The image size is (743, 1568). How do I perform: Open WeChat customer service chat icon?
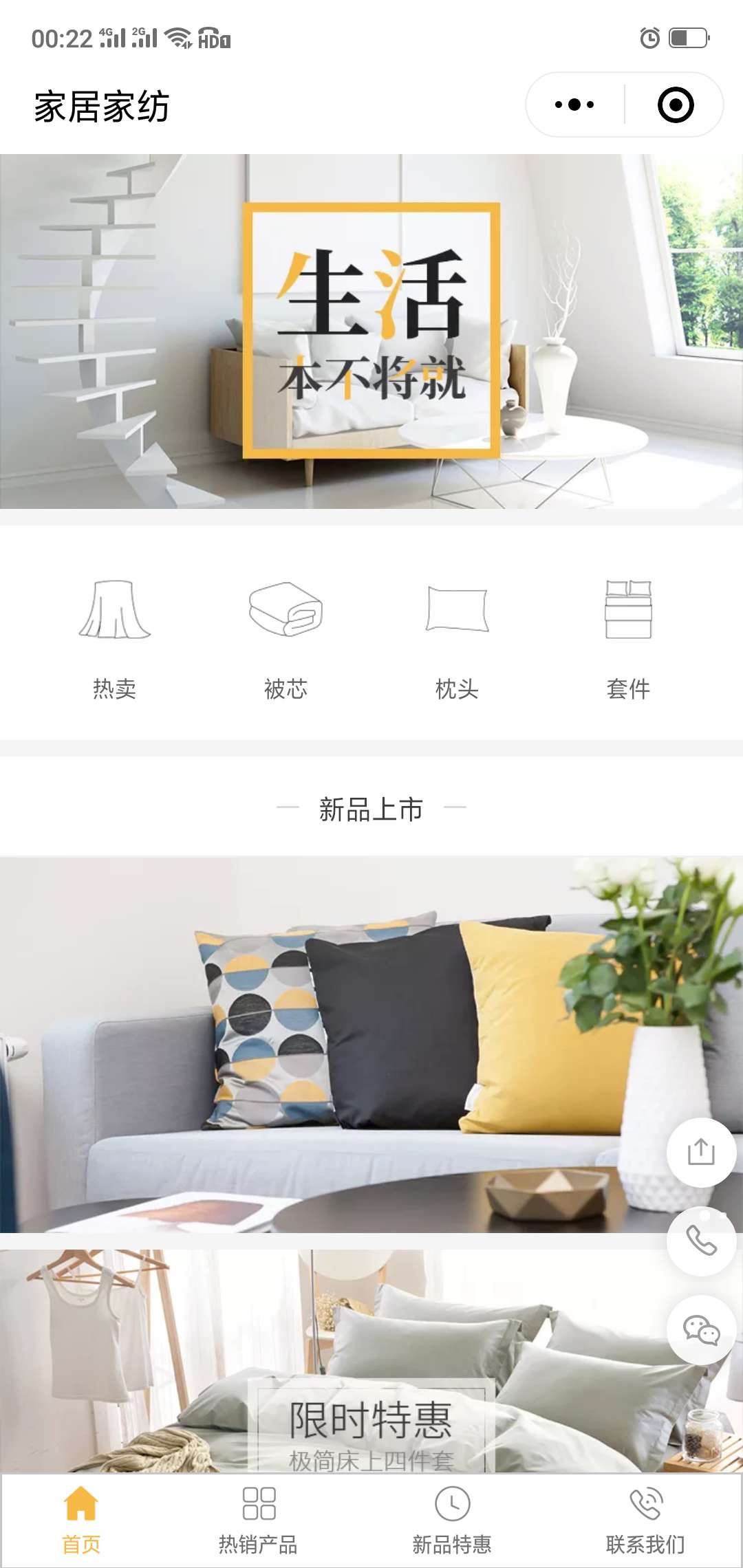[x=701, y=1329]
